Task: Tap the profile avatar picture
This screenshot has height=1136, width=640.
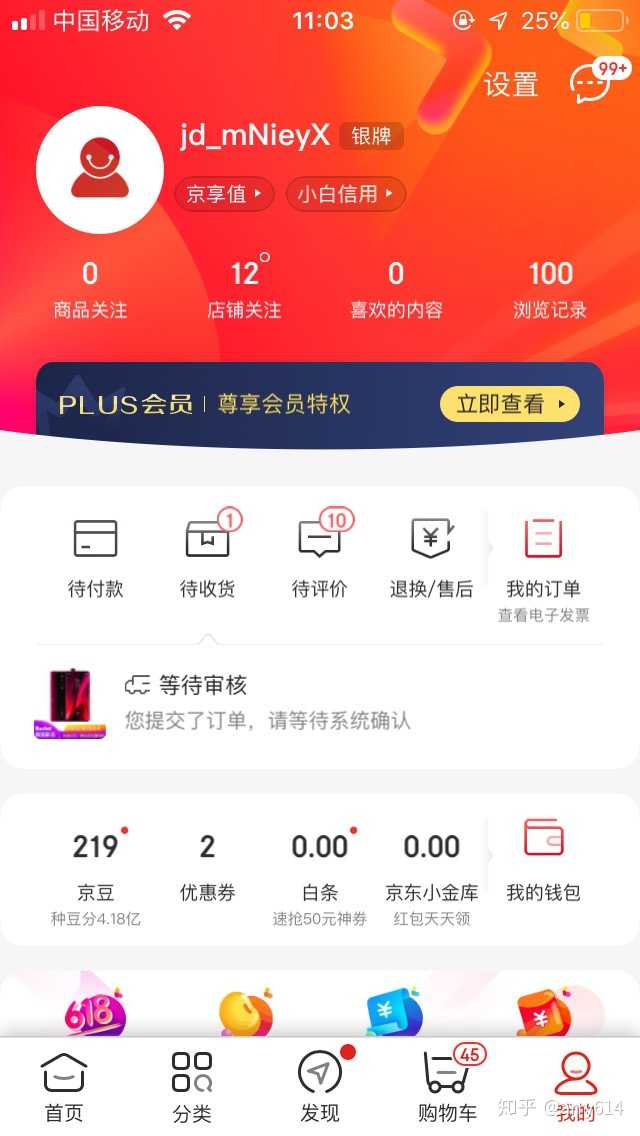Action: pyautogui.click(x=100, y=170)
